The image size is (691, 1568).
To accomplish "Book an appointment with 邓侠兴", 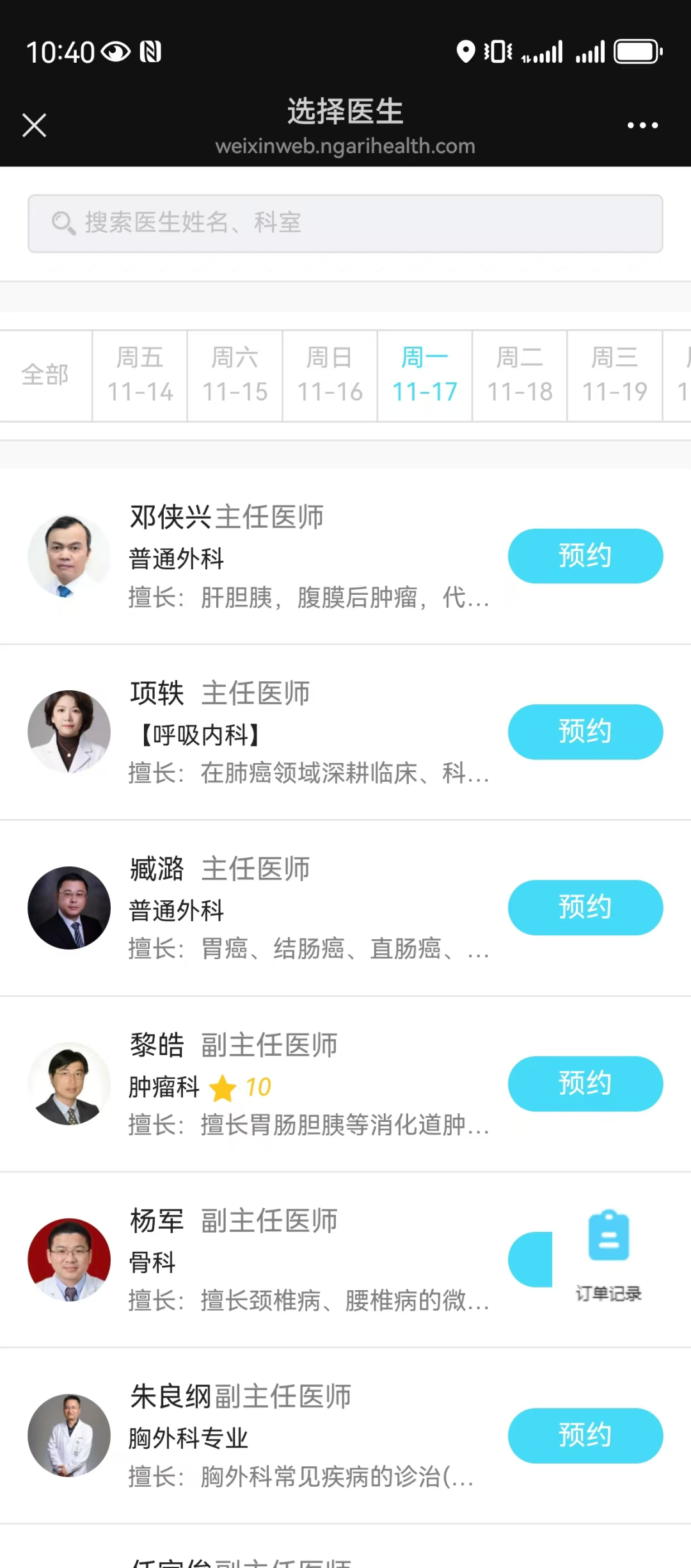I will [x=585, y=556].
